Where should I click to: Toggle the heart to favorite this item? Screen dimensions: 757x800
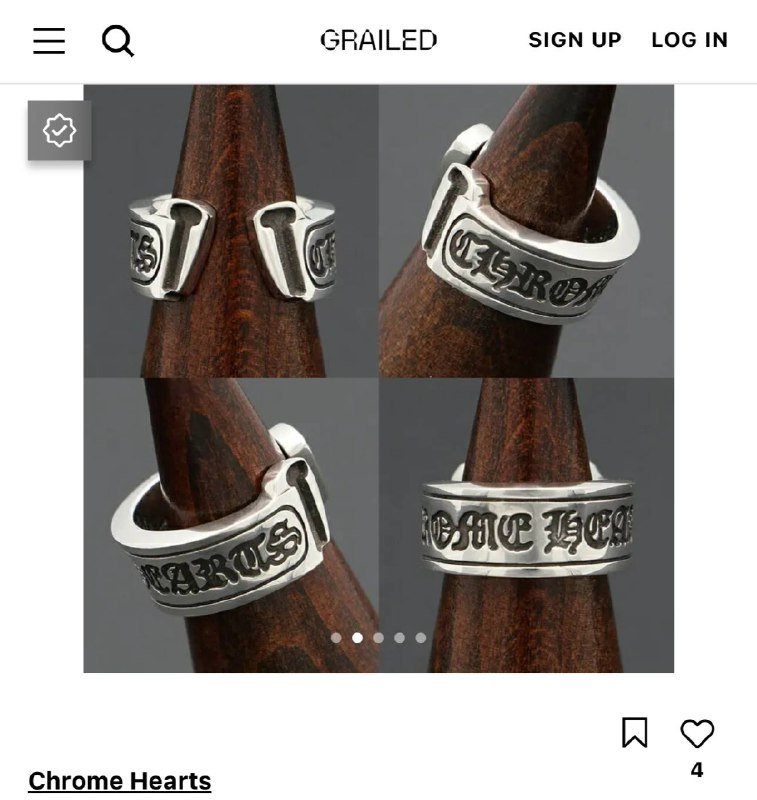699,734
